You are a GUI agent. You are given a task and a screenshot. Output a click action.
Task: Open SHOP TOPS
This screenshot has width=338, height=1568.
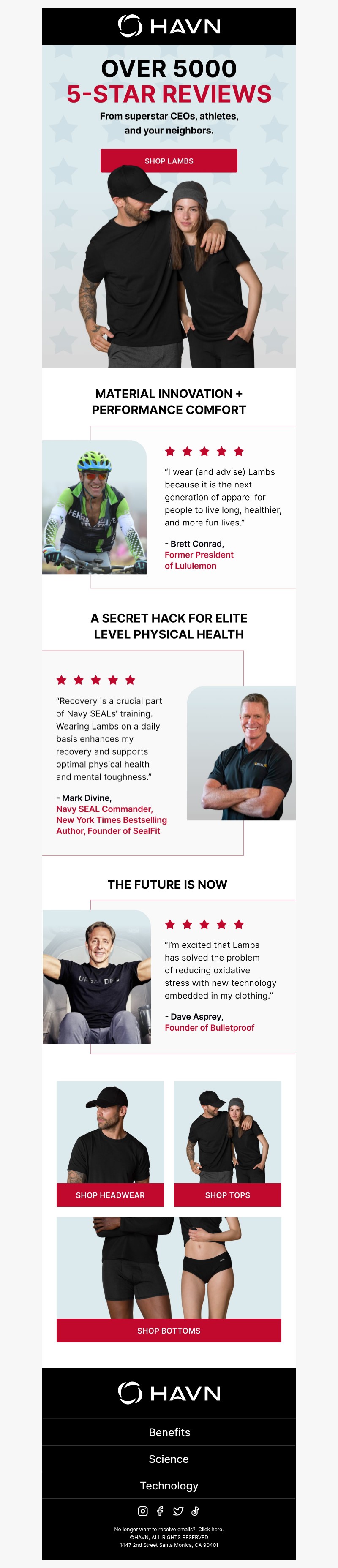tap(227, 1194)
